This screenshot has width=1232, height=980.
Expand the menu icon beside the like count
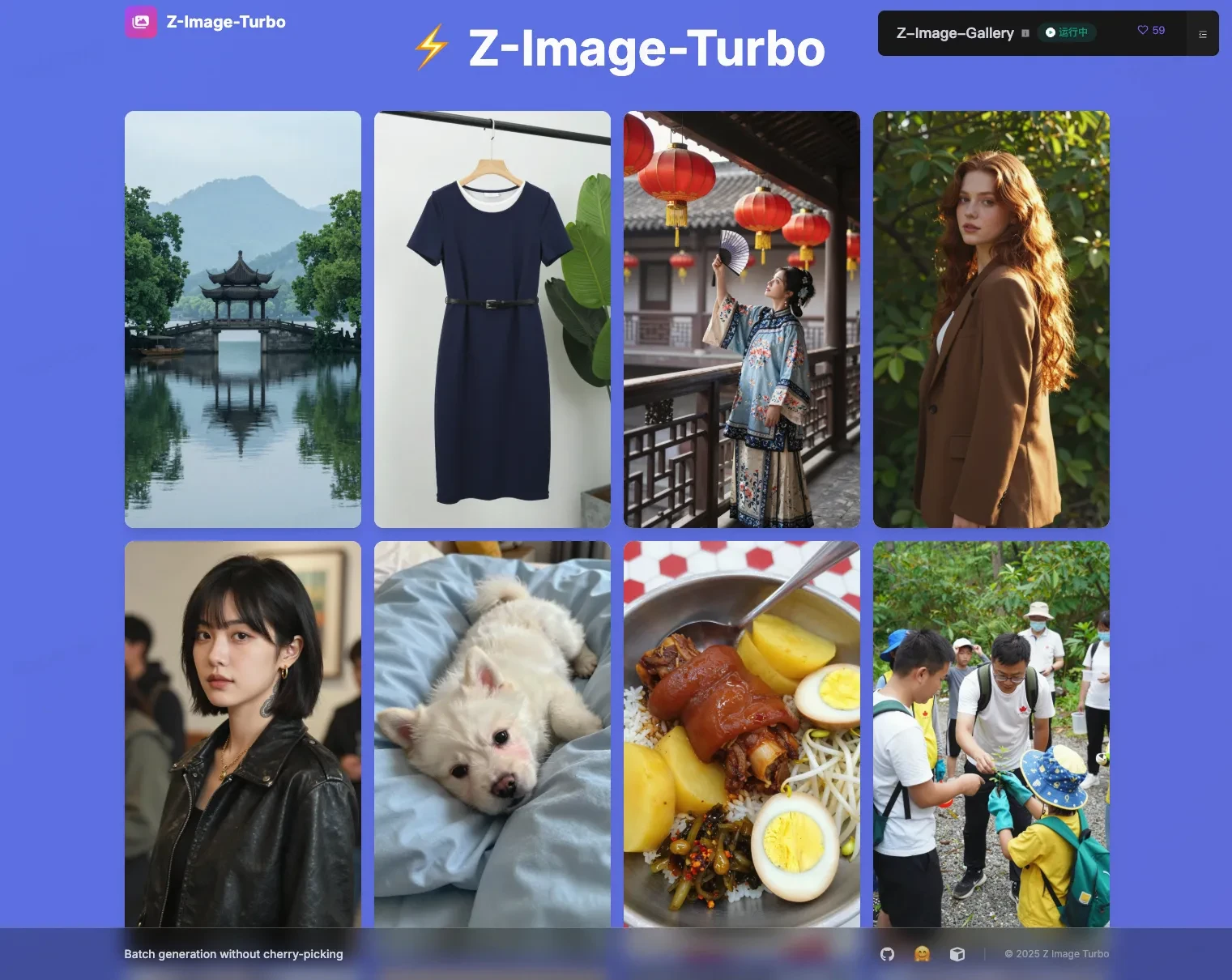[x=1202, y=34]
